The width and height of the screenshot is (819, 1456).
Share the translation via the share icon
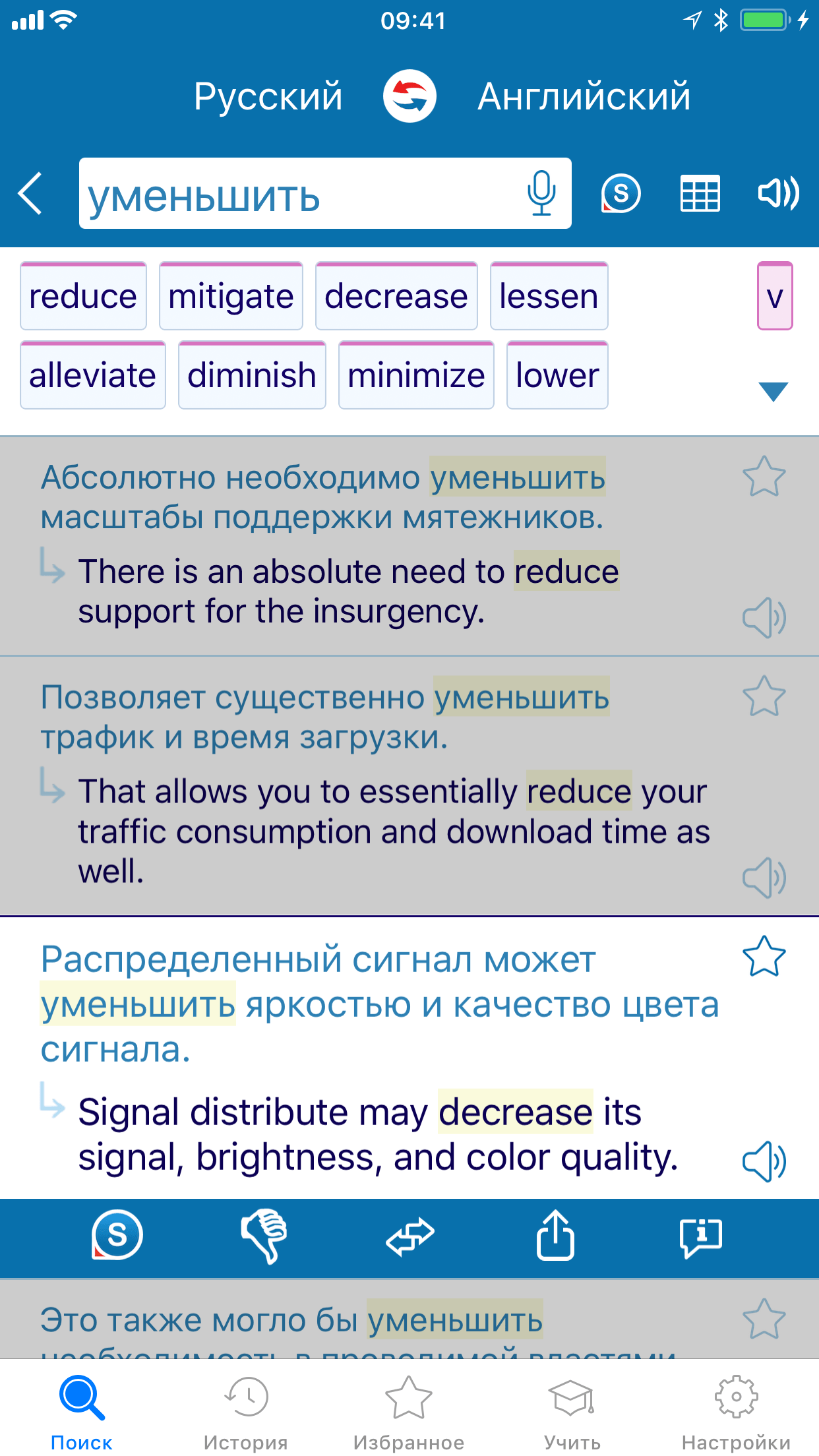[555, 1236]
